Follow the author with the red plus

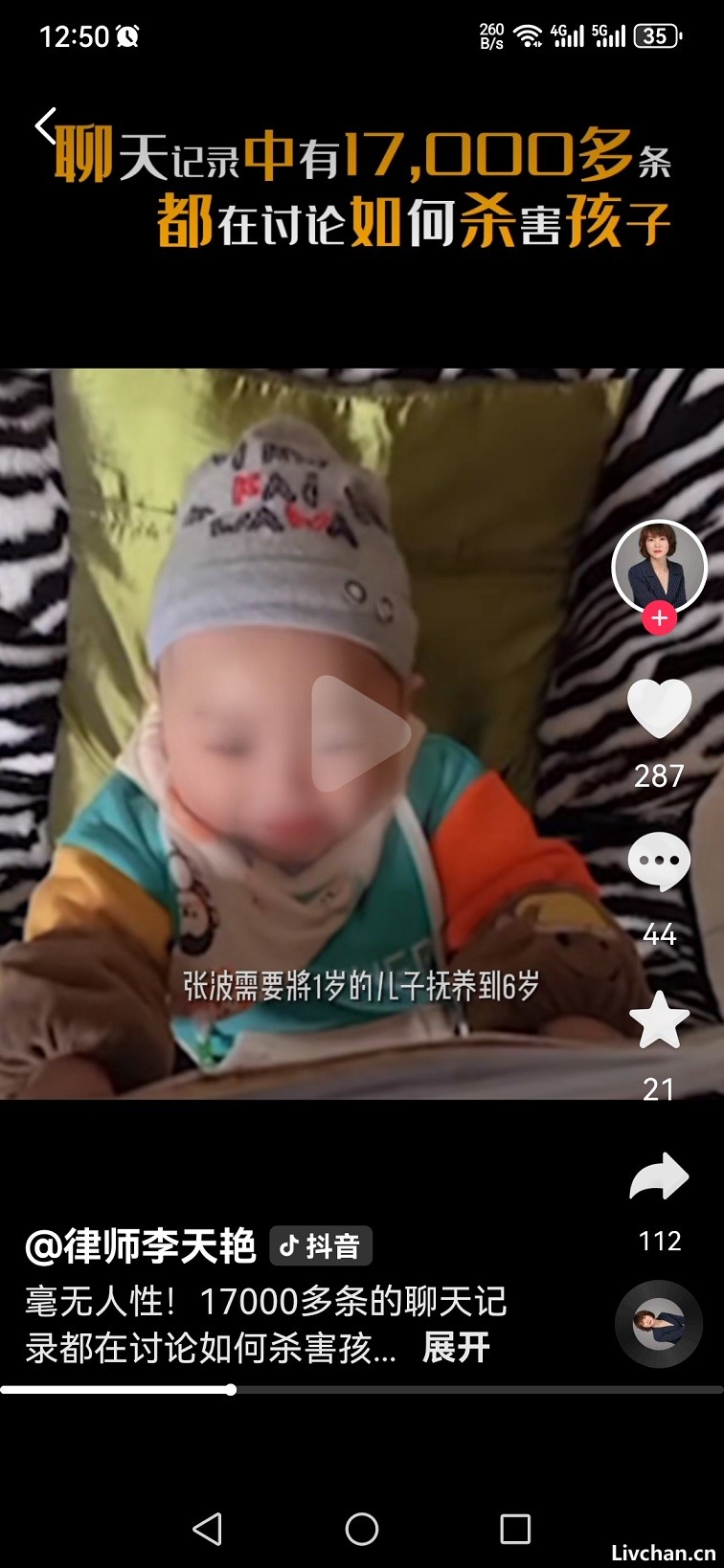coord(659,618)
